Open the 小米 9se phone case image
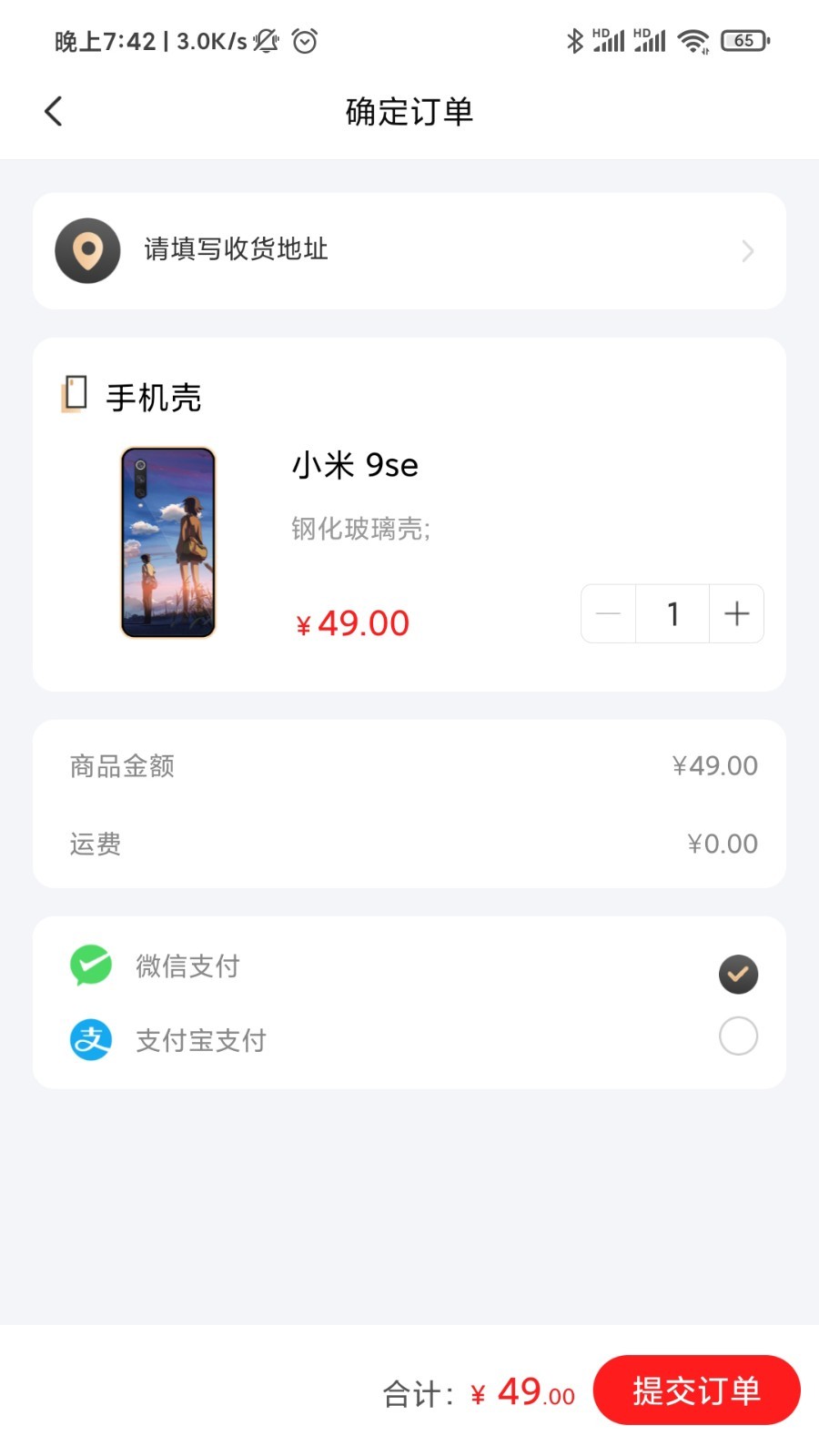 coord(169,542)
